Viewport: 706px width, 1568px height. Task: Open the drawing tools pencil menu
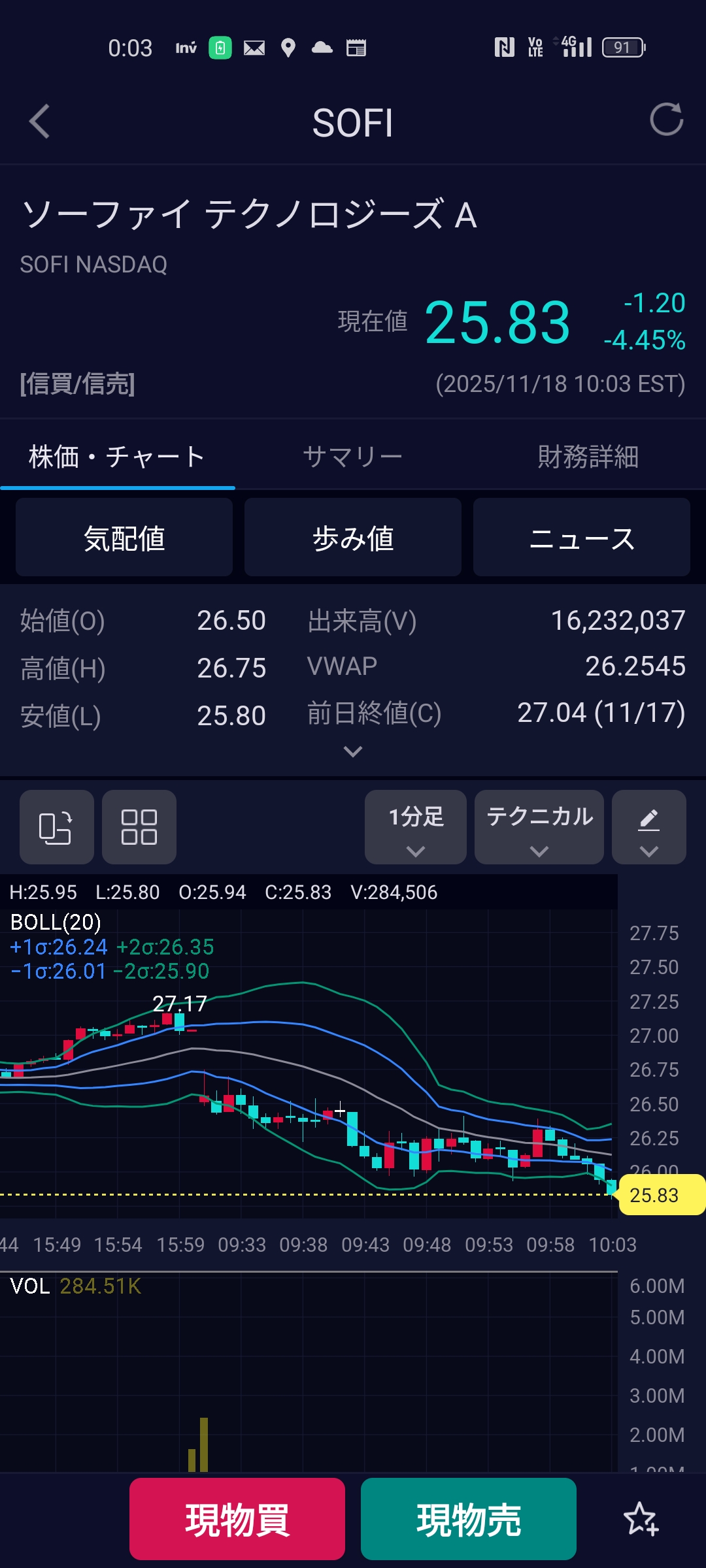648,827
